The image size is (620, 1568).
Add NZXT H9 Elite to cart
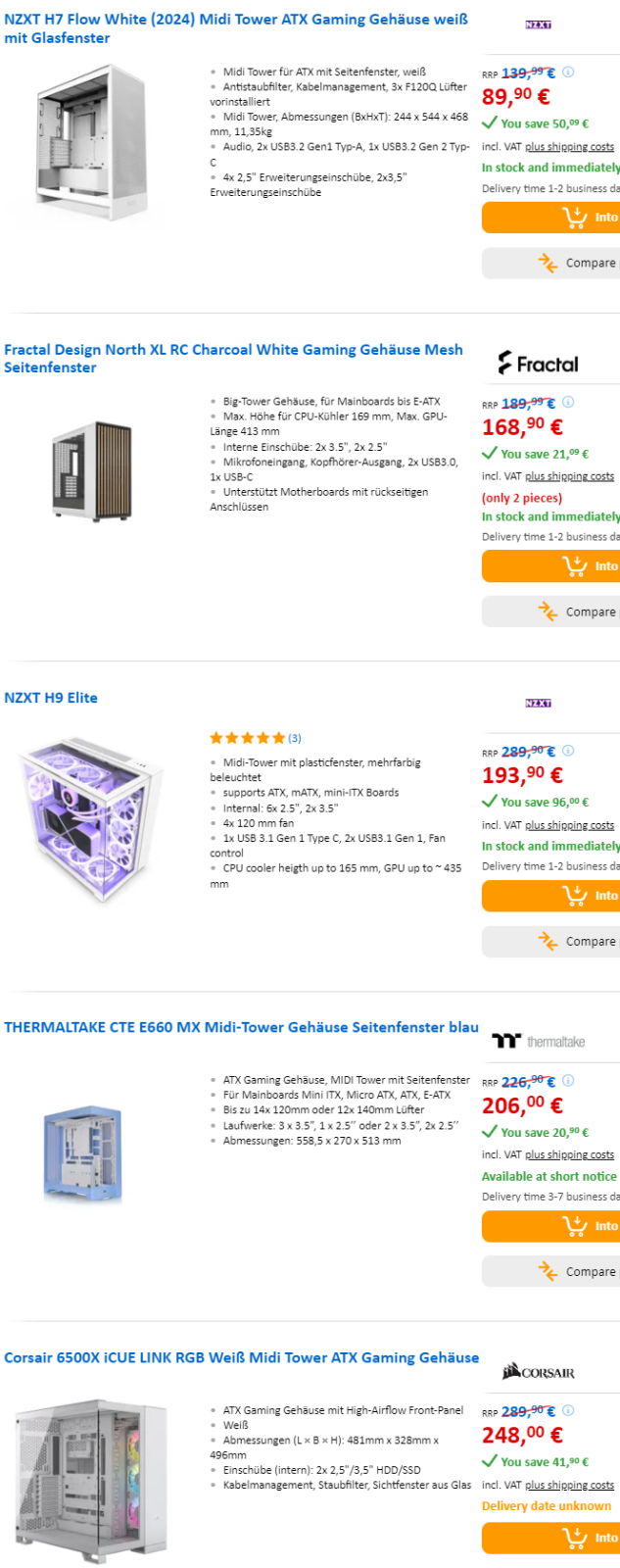tap(550, 896)
